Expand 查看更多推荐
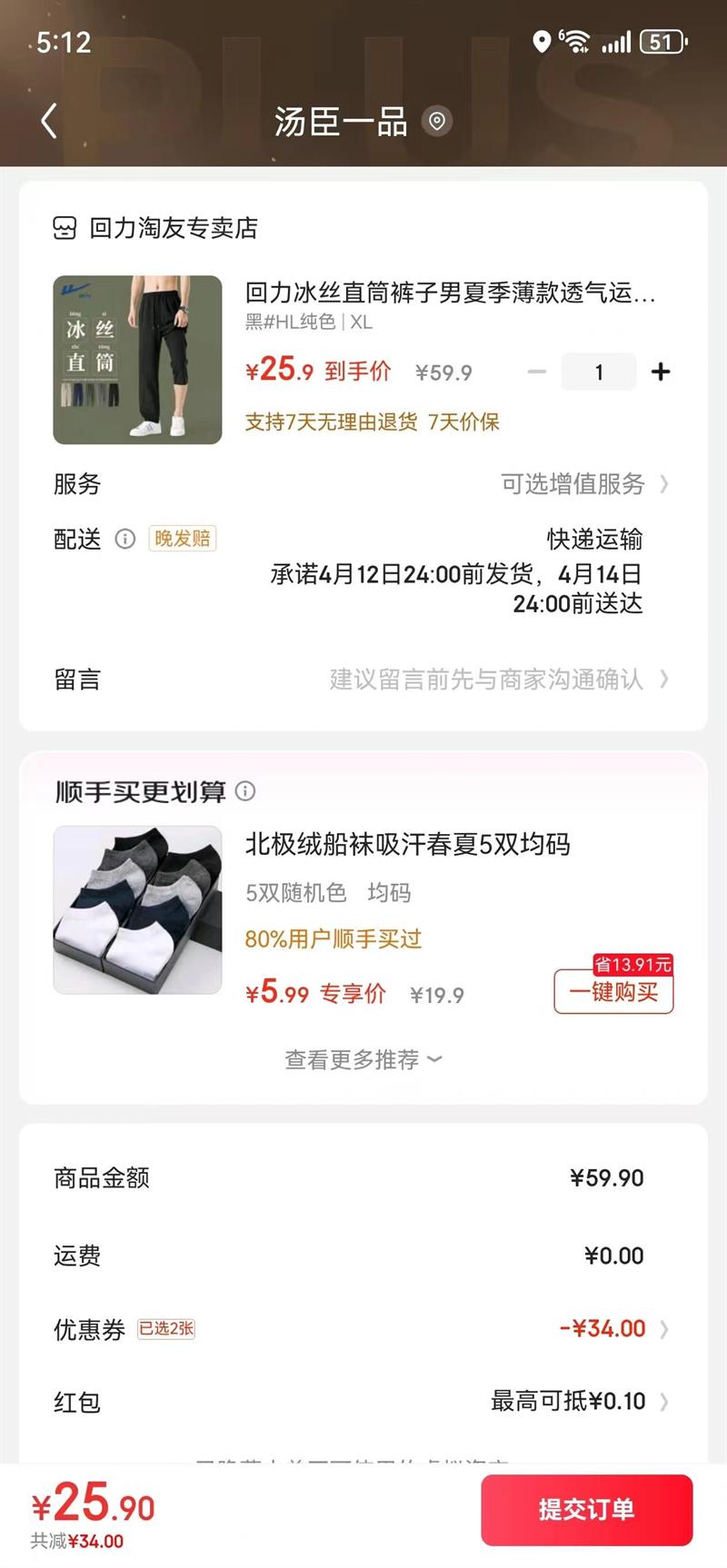 363,1060
